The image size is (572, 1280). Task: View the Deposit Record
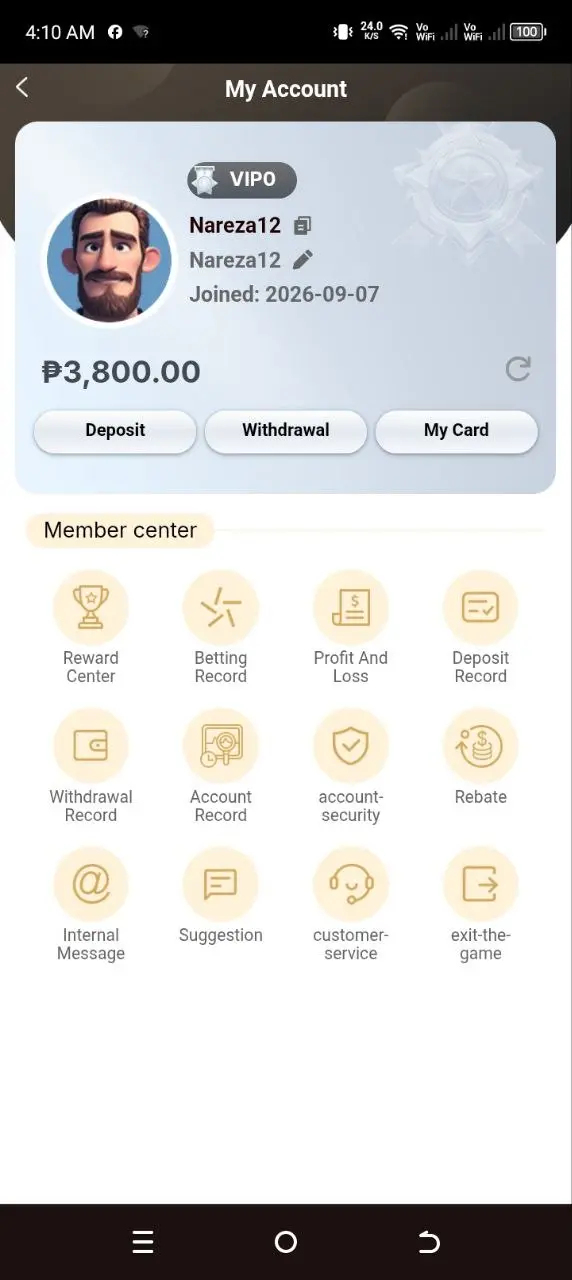(481, 627)
